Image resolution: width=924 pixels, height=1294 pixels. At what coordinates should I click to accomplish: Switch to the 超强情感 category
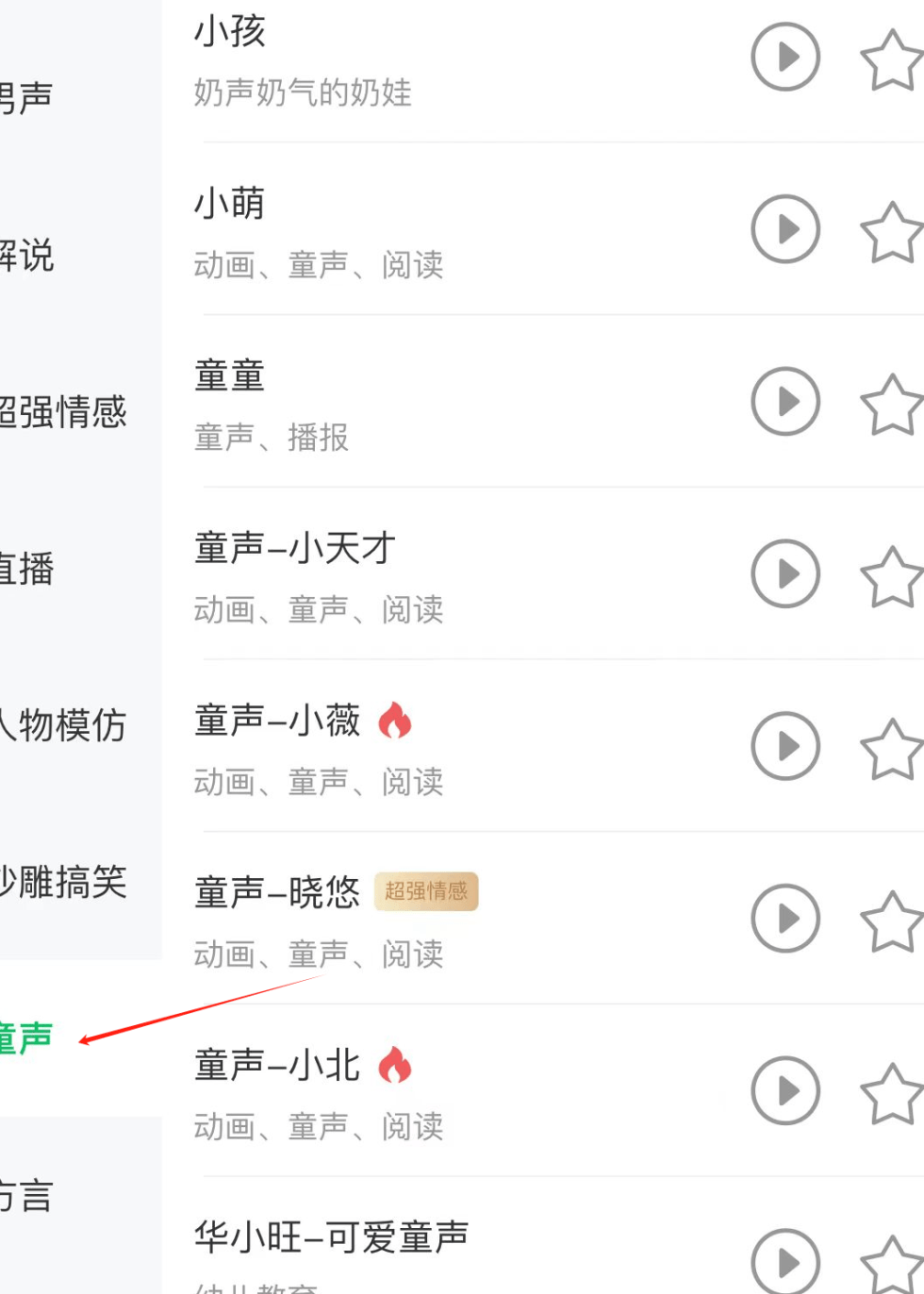[62, 412]
